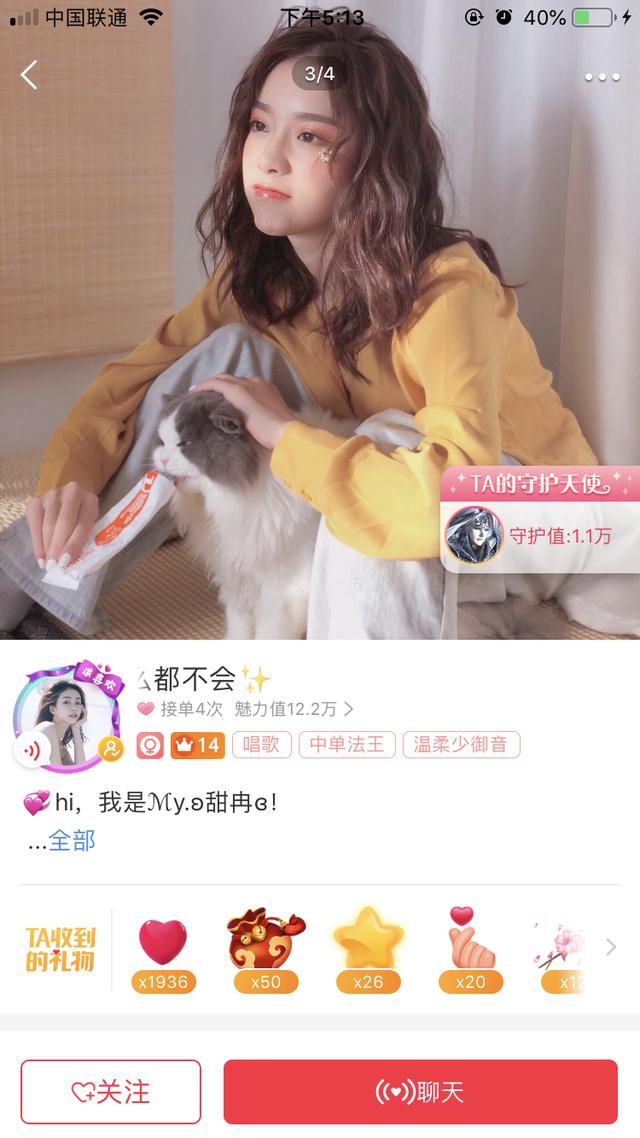Expand full bio via 全部
This screenshot has width=640, height=1138.
click(x=72, y=841)
